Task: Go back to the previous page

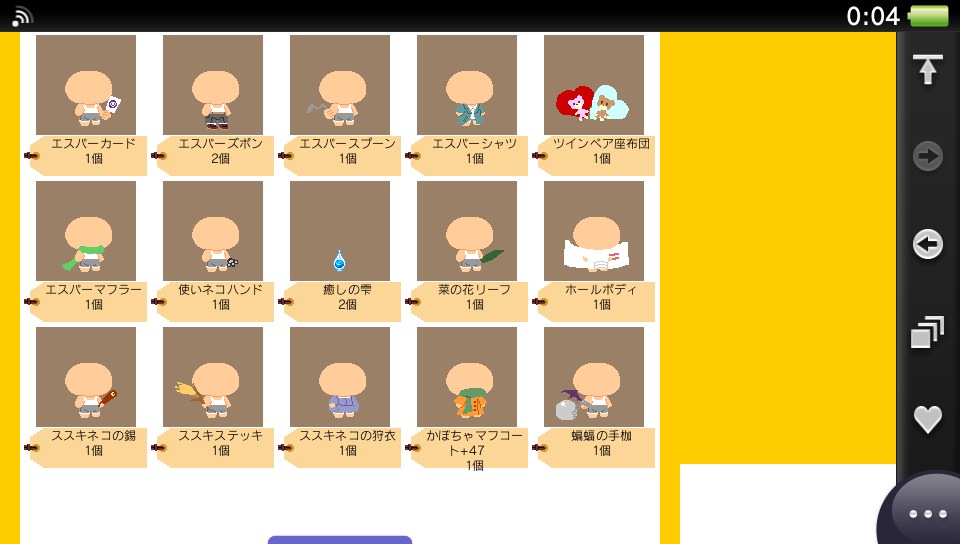Action: pyautogui.click(x=927, y=244)
